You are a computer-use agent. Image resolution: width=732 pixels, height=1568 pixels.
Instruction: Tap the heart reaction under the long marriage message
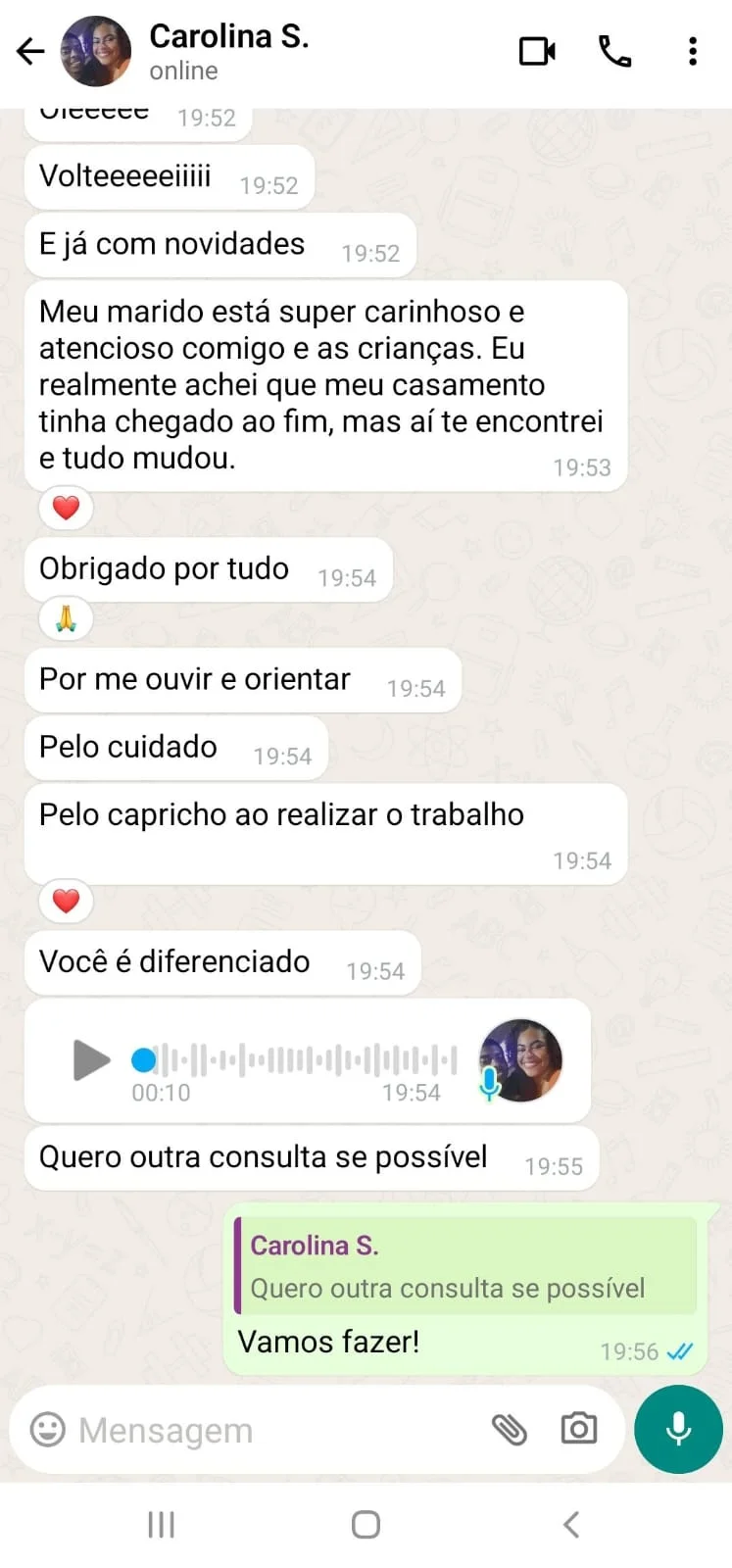pos(65,508)
